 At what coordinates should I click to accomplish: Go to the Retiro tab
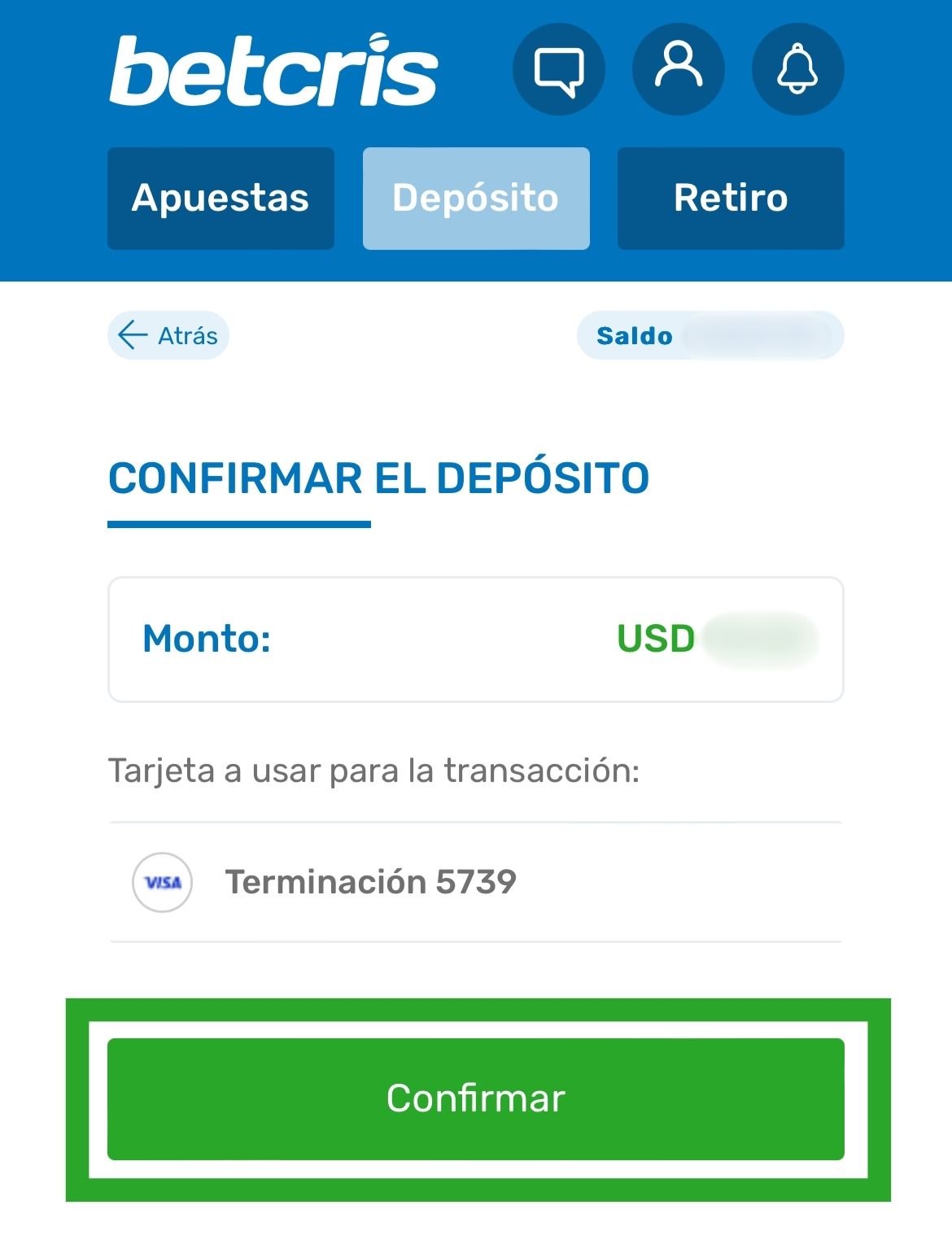coord(731,198)
